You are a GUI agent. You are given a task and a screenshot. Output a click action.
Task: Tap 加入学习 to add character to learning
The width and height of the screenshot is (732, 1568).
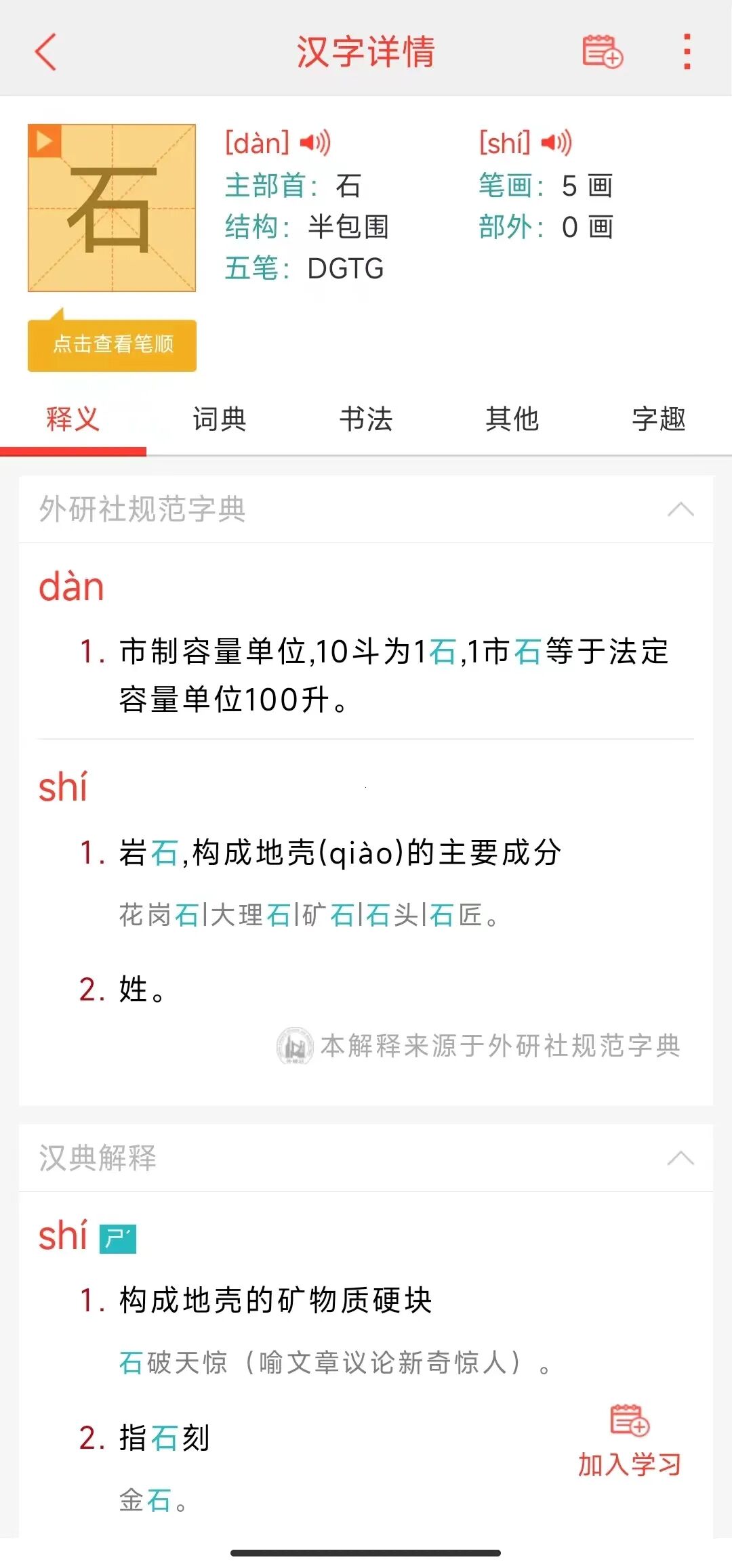631,1463
